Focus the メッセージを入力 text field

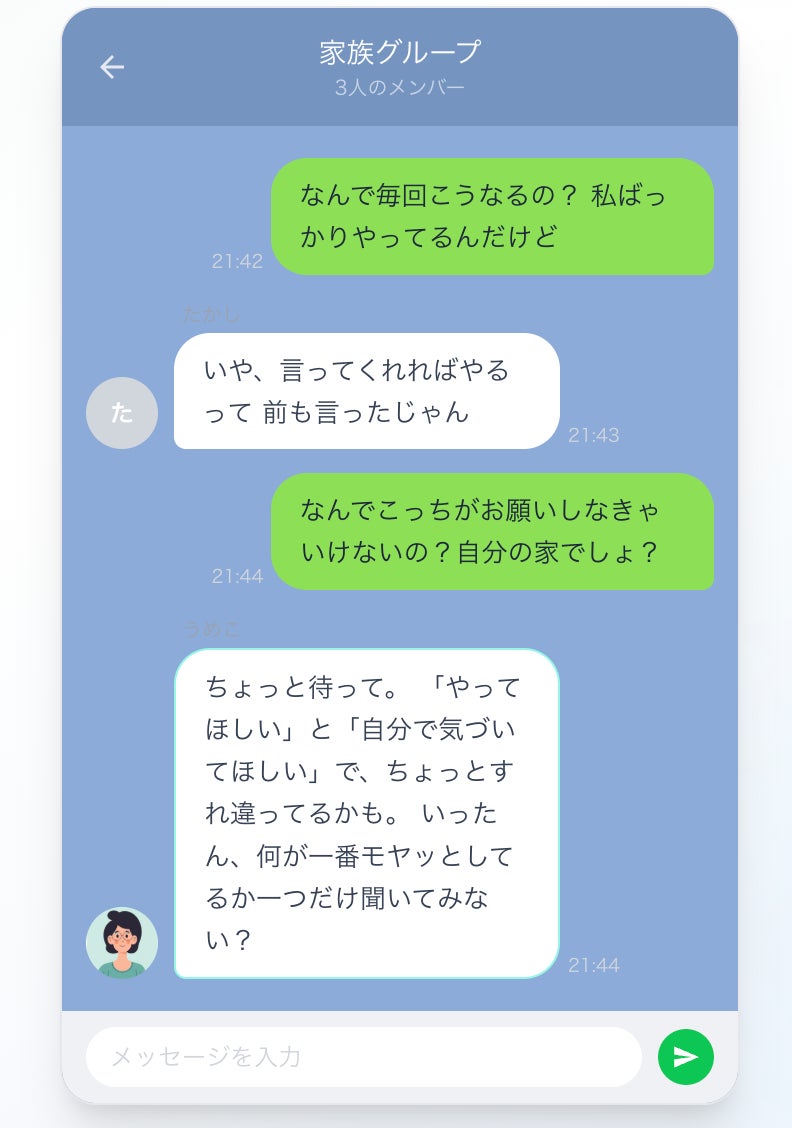point(363,1057)
